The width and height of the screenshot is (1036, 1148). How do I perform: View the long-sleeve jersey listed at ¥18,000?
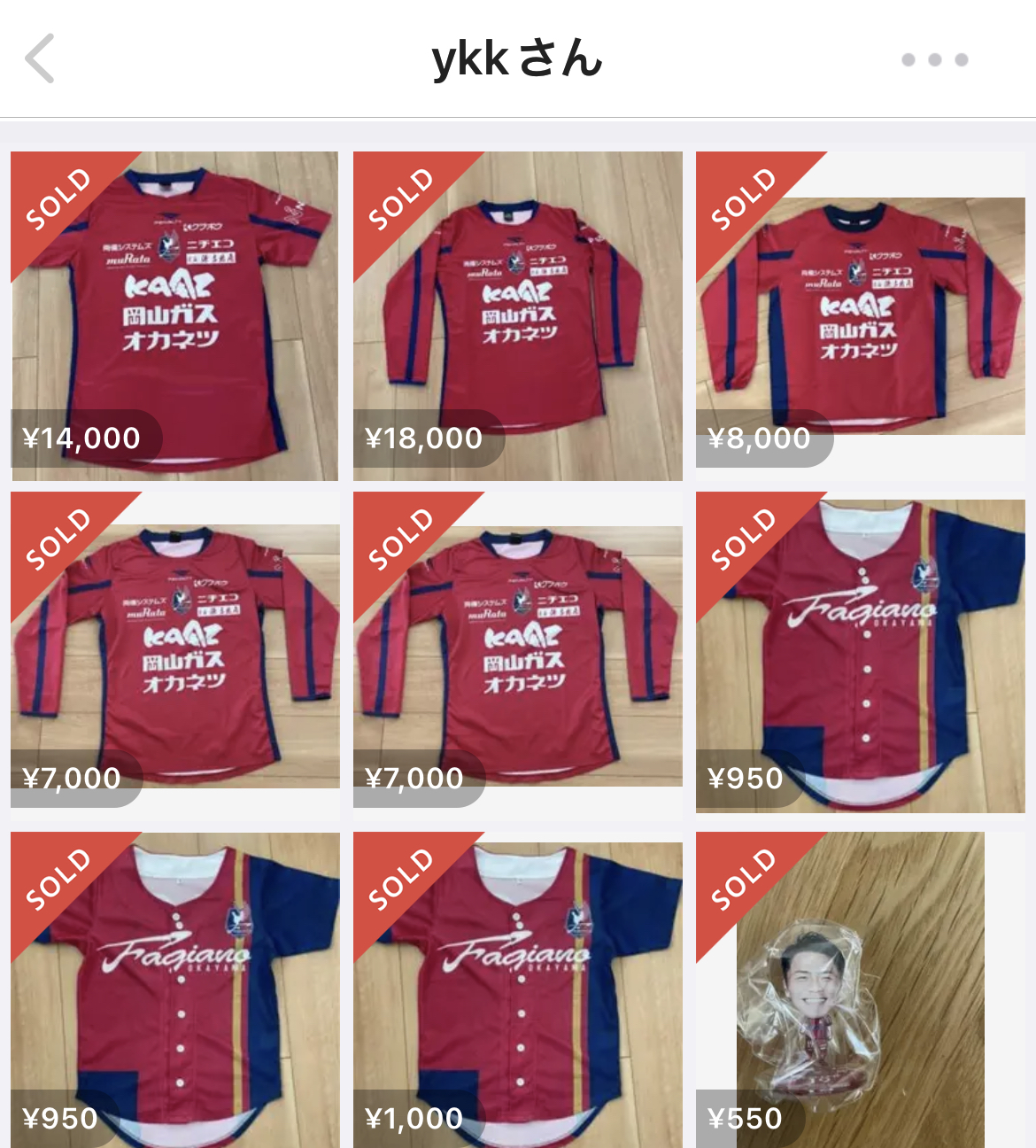(x=517, y=315)
